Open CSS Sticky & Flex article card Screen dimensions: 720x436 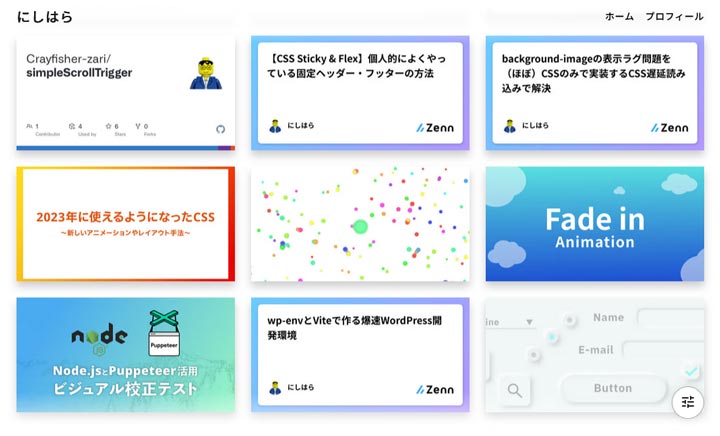(360, 93)
